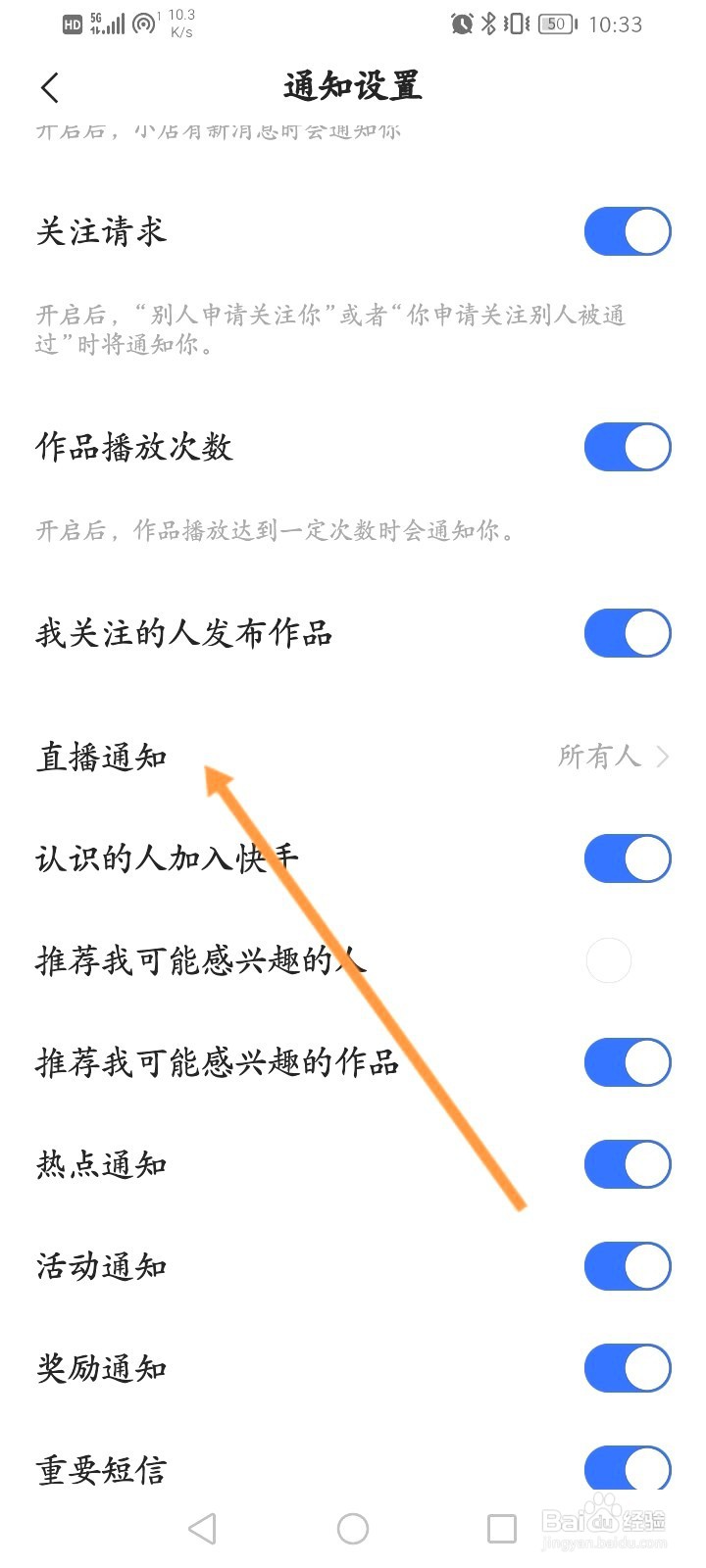The width and height of the screenshot is (706, 1568).
Task: Disable 认识的人加入快手 notifications
Action: (x=626, y=858)
